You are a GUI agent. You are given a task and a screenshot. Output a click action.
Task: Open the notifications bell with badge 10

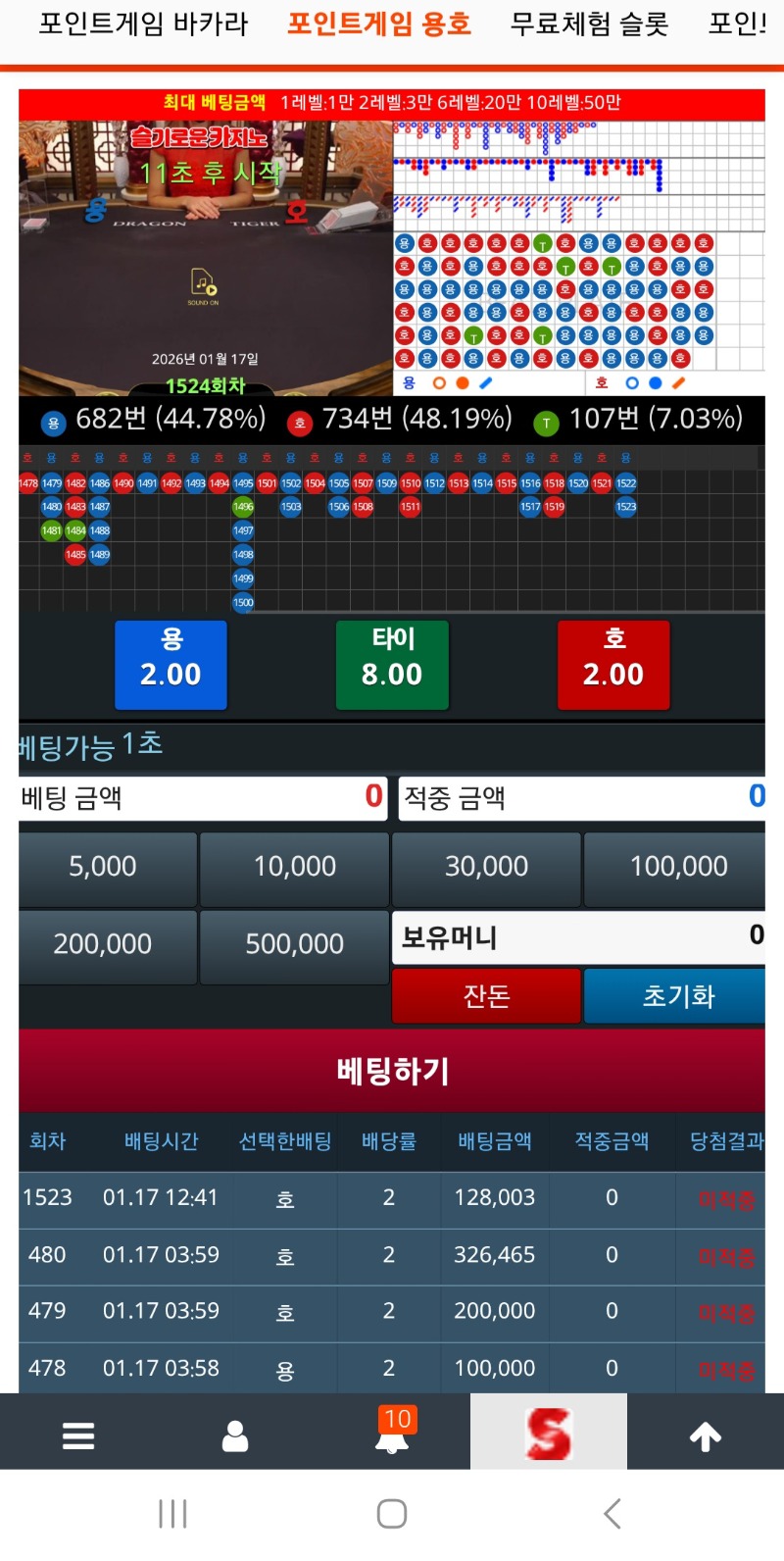[x=393, y=1433]
